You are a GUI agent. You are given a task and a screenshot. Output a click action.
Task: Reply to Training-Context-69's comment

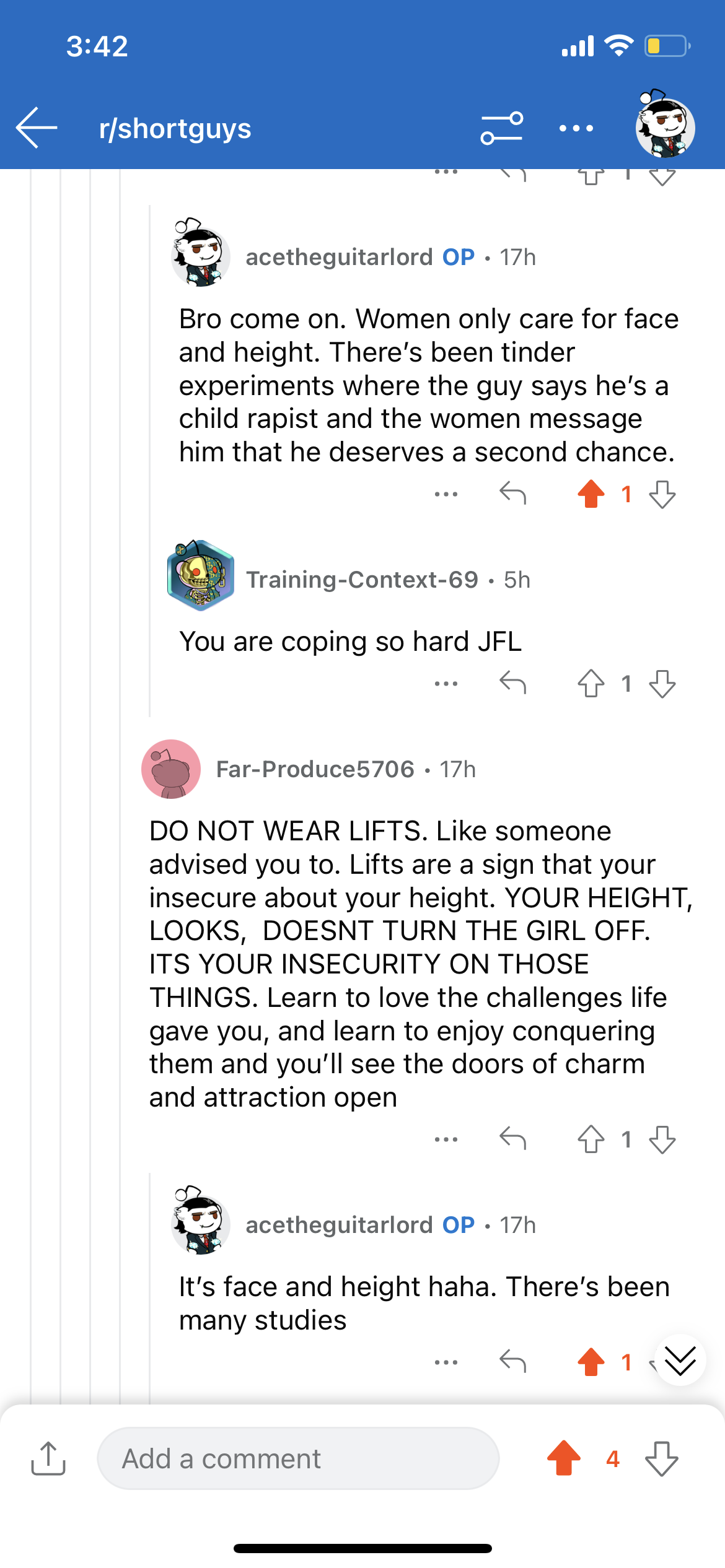512,683
